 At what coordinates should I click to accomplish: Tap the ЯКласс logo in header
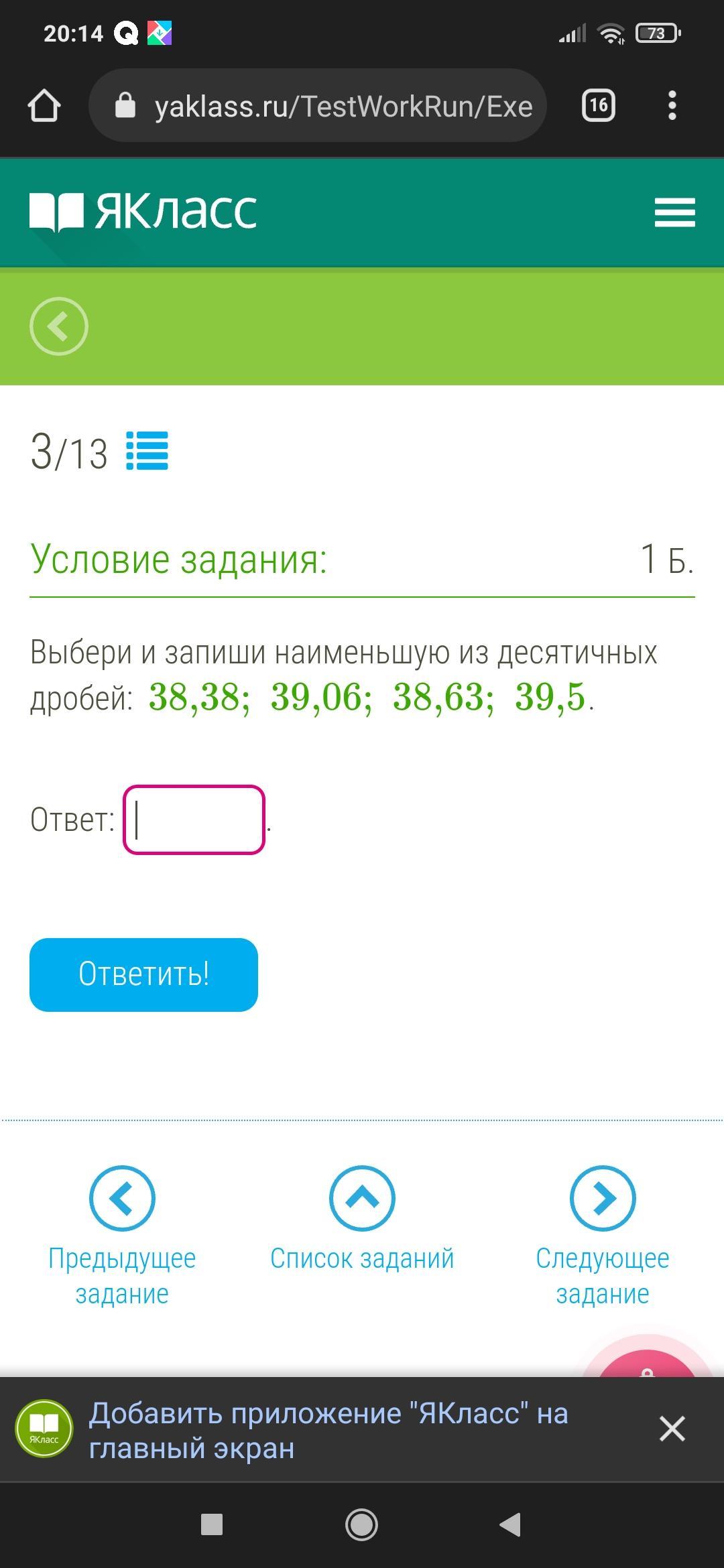(143, 212)
